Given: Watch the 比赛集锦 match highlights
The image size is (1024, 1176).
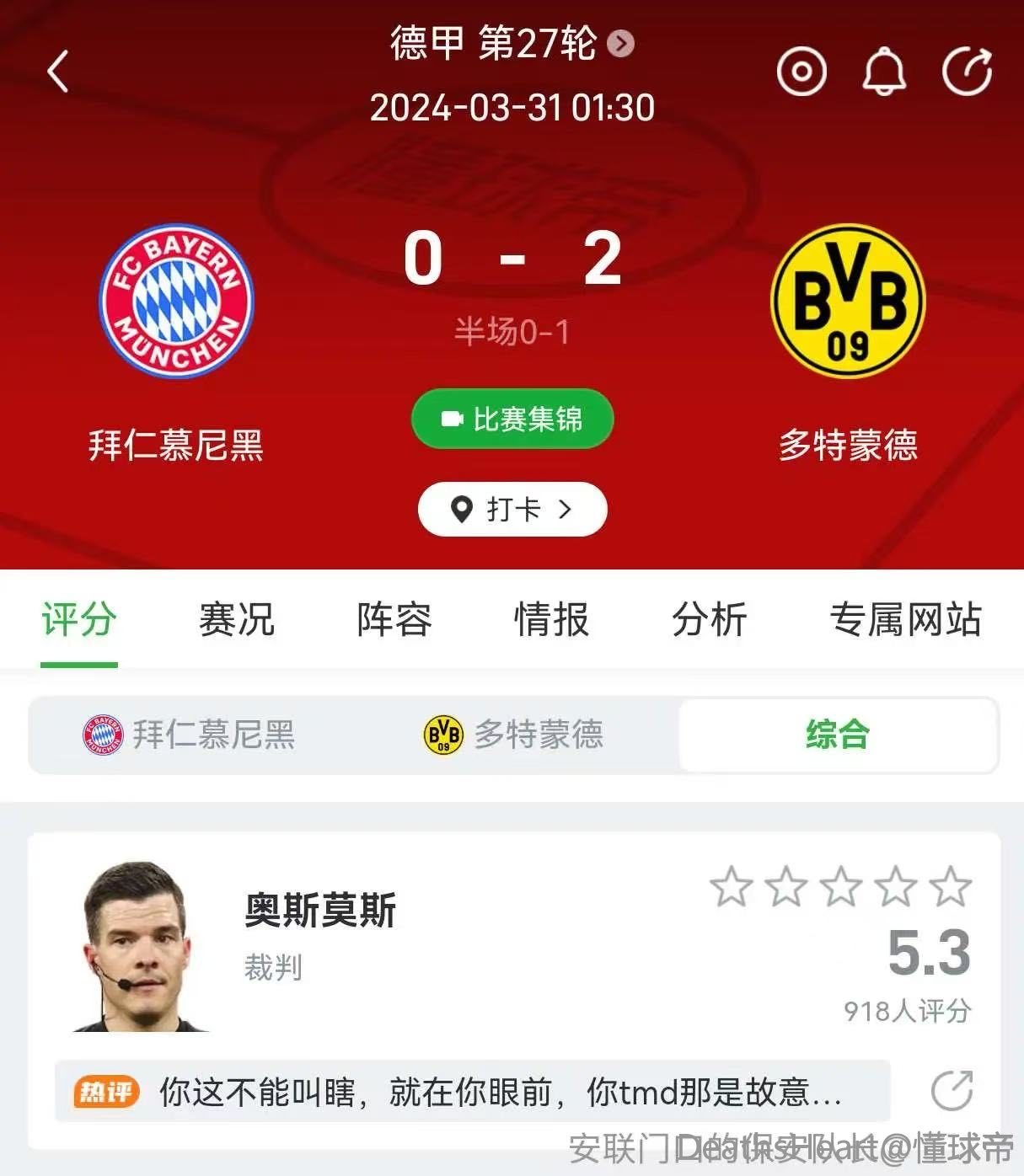Looking at the screenshot, I should coord(512,419).
